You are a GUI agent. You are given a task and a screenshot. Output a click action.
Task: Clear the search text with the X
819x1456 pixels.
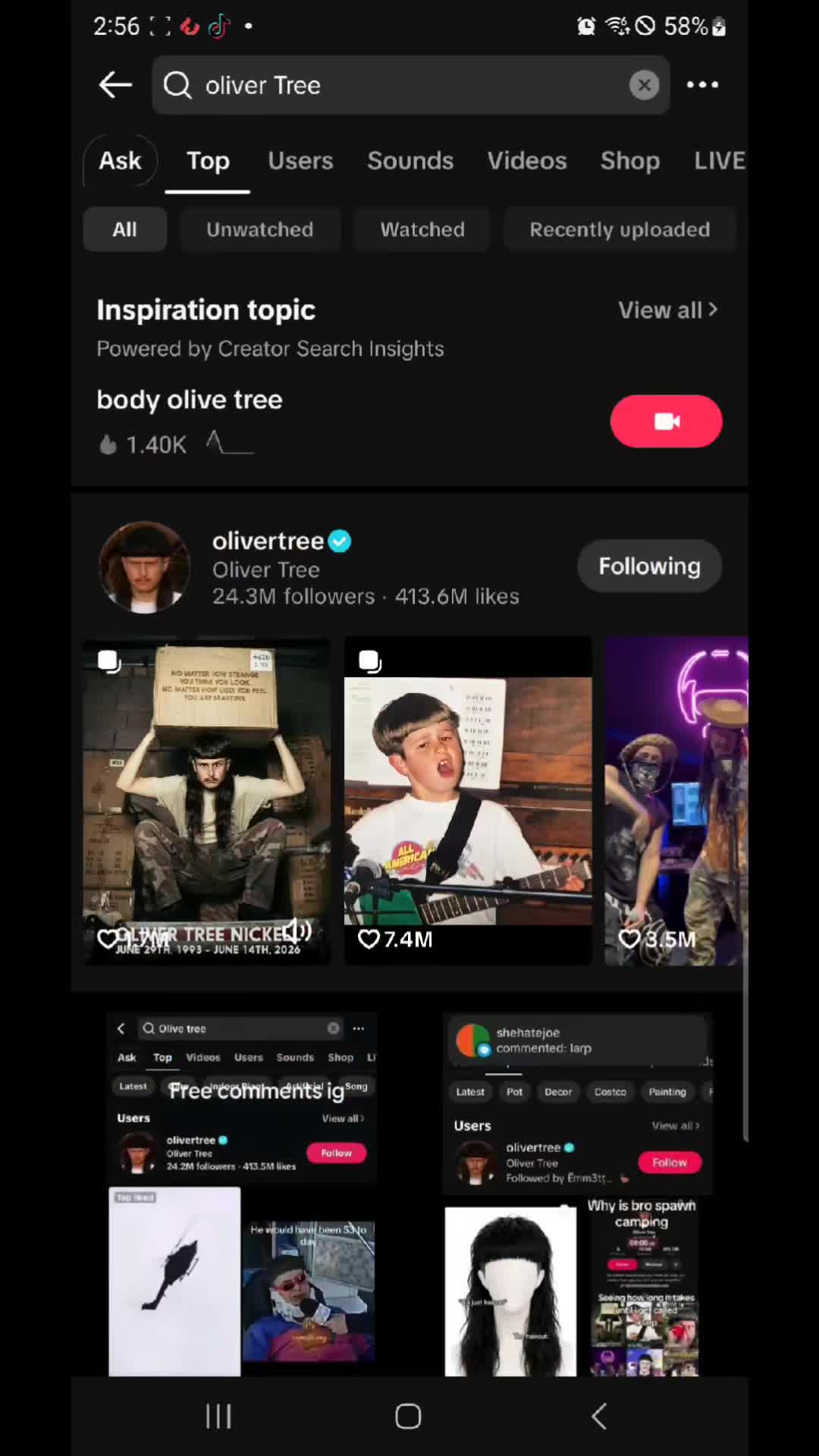pos(644,85)
